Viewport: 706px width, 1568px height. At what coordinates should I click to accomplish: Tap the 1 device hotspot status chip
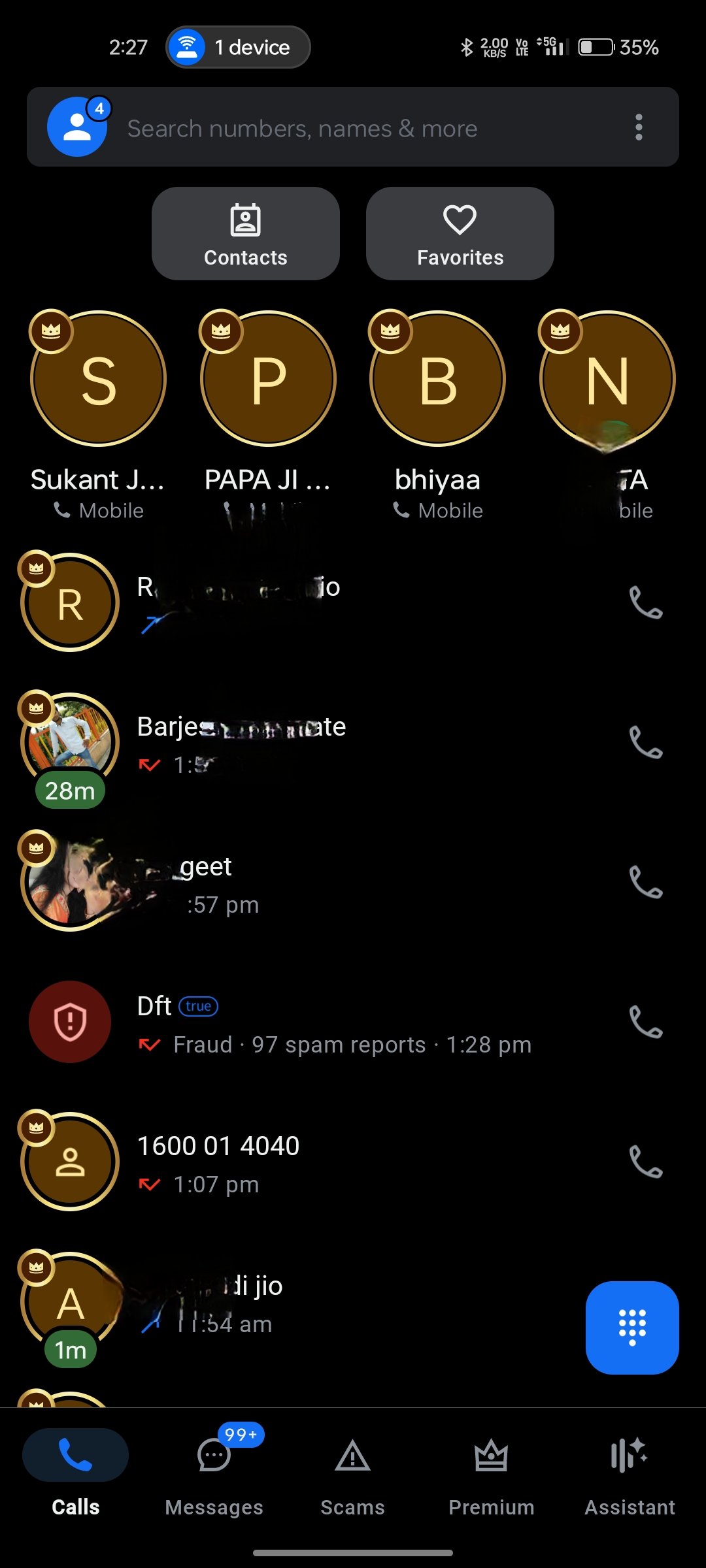coord(238,47)
